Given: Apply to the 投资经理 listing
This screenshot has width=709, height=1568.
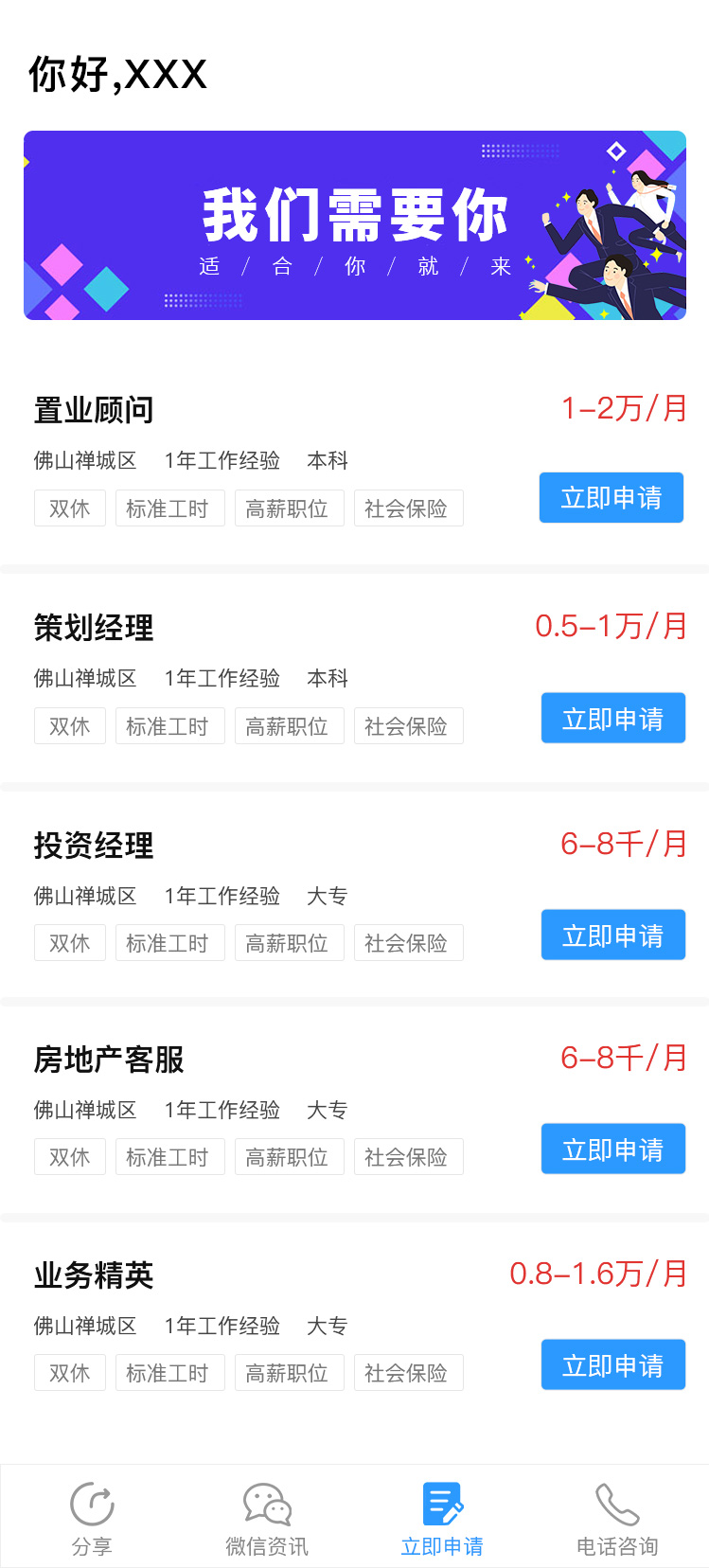Looking at the screenshot, I should (612, 935).
